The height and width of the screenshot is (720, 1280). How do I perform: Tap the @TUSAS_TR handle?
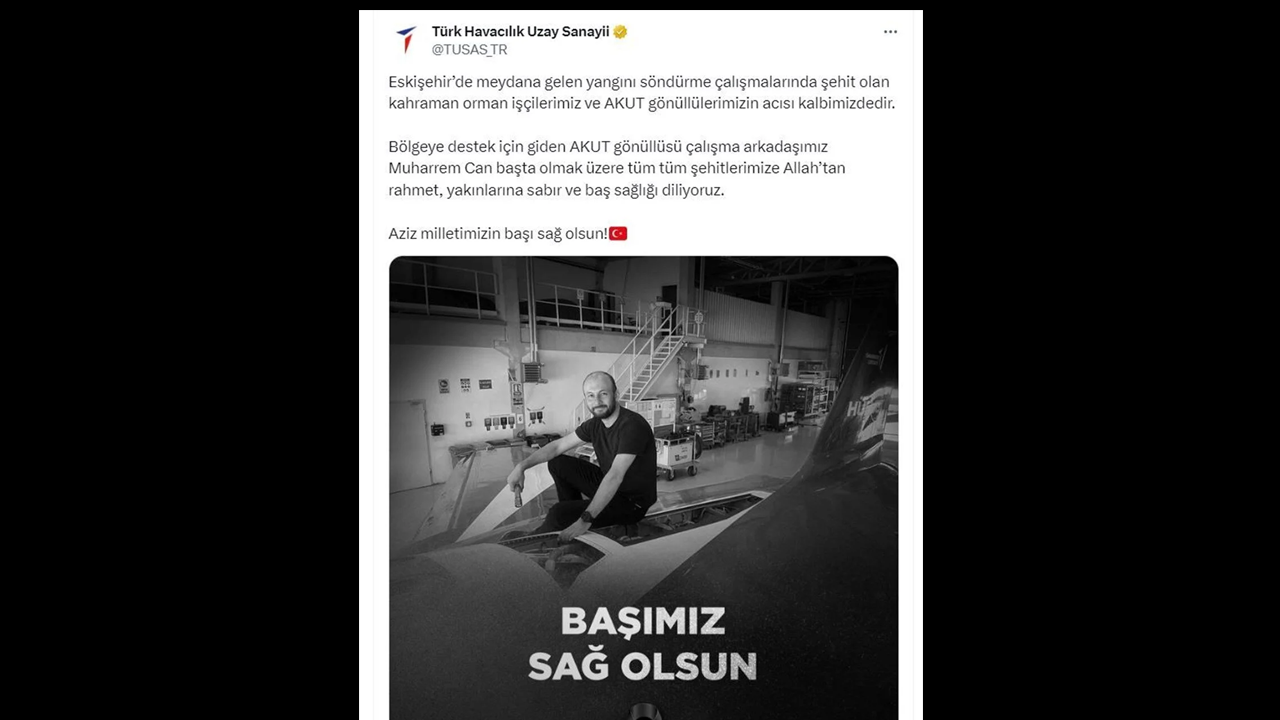coord(469,50)
